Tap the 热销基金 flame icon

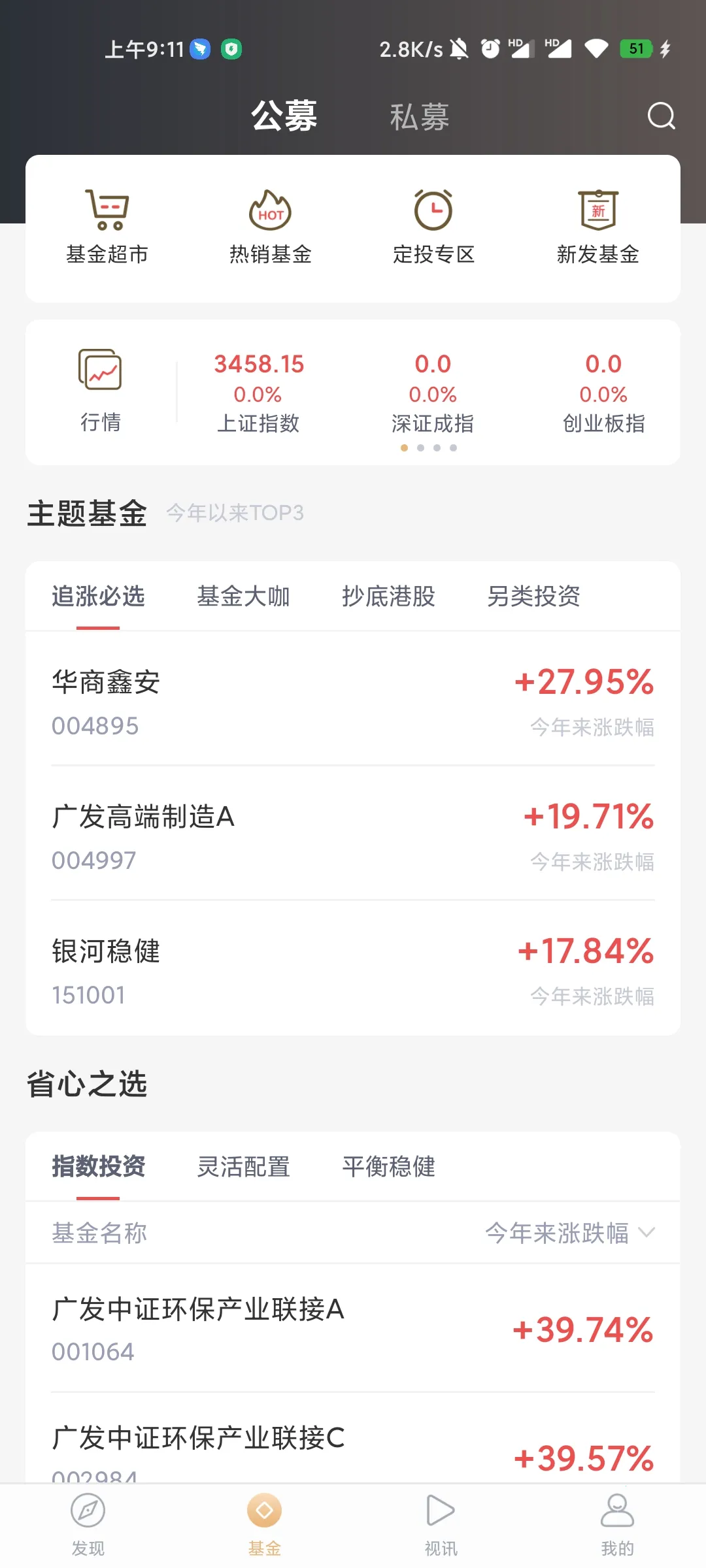[270, 210]
